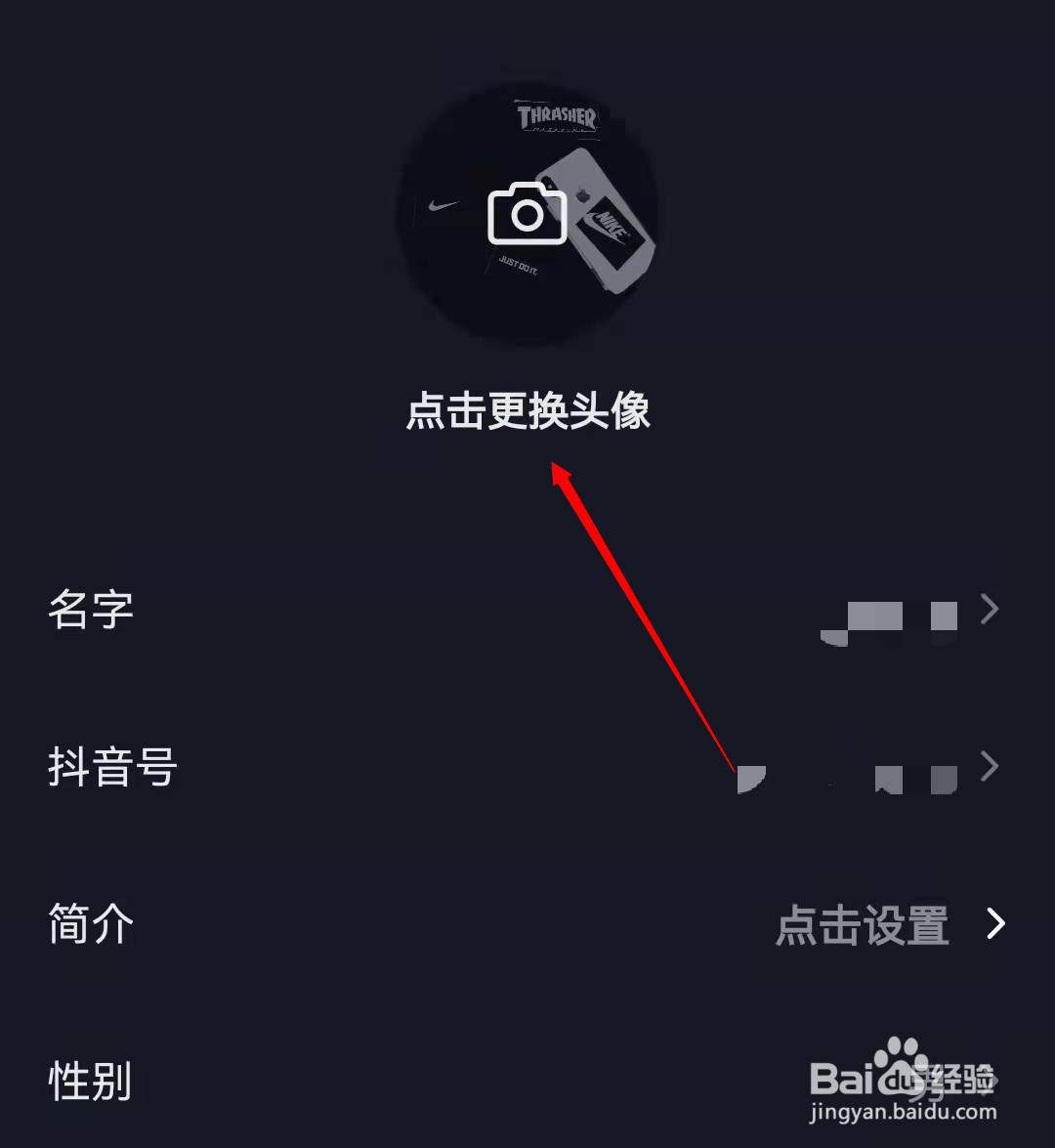Screen dimensions: 1055x1148
Task: Select the 性别 gender row
Action: [x=527, y=1082]
